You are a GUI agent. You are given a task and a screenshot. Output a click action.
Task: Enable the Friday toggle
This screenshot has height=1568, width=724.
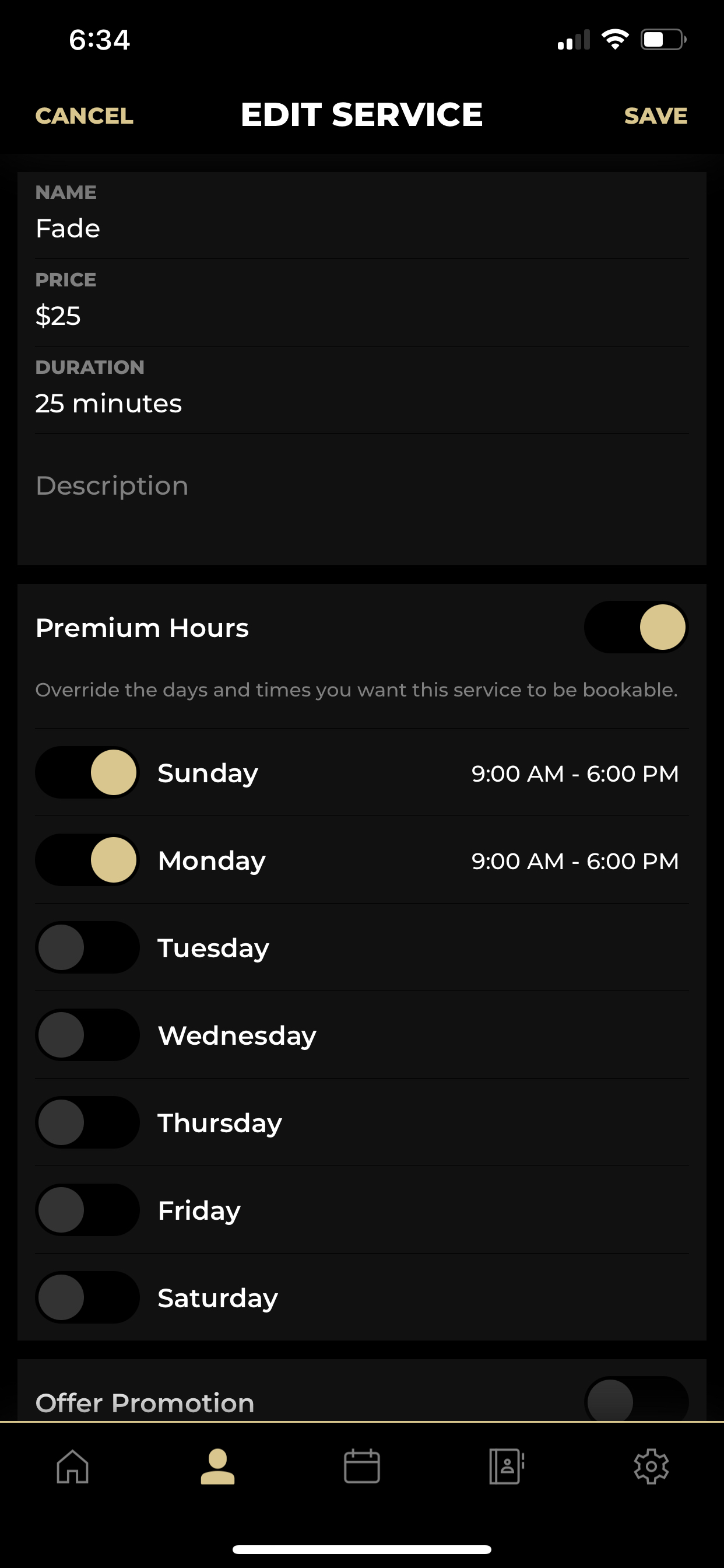[x=87, y=1210]
